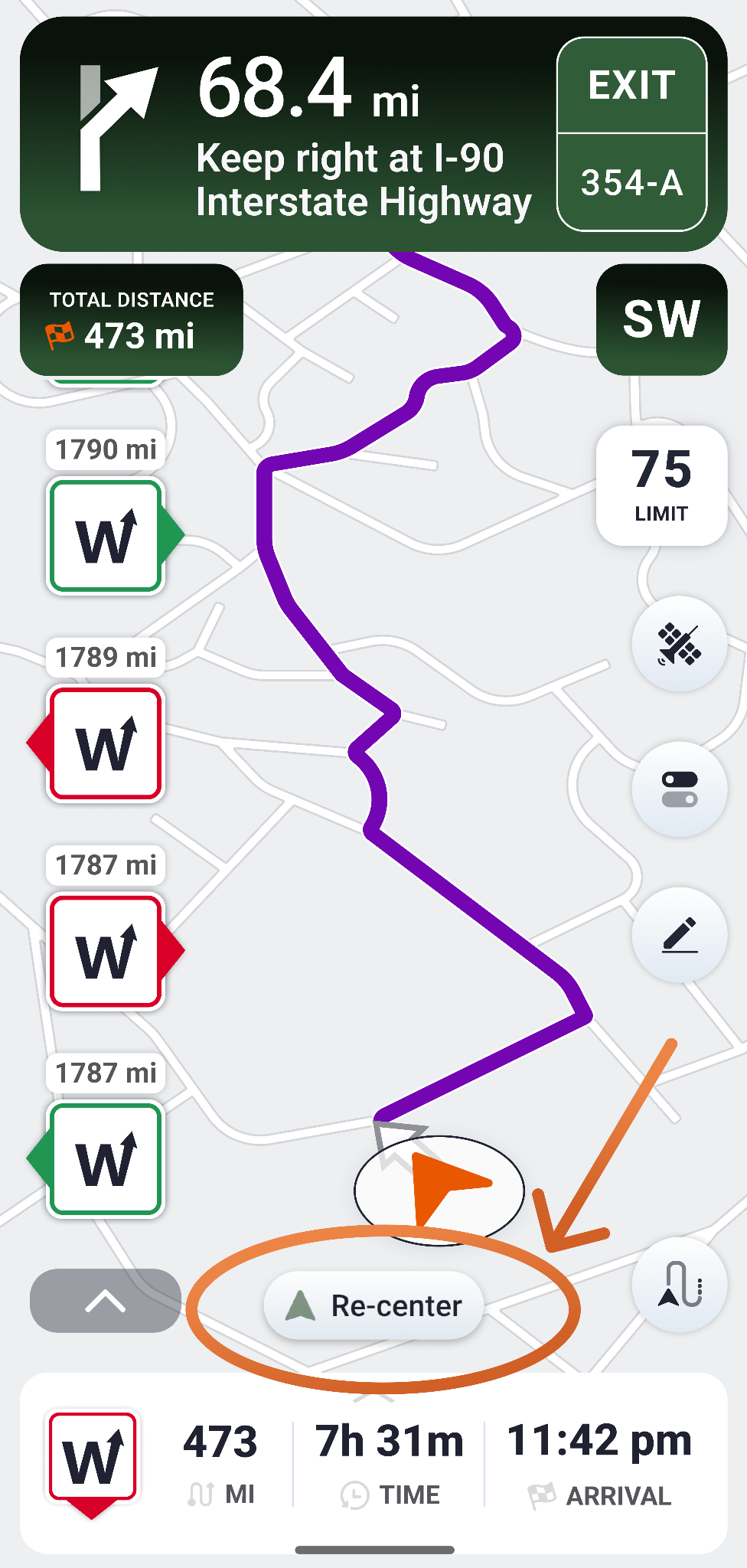Select the green 1787 mi weigh station
The image size is (747, 1568).
tap(106, 1158)
